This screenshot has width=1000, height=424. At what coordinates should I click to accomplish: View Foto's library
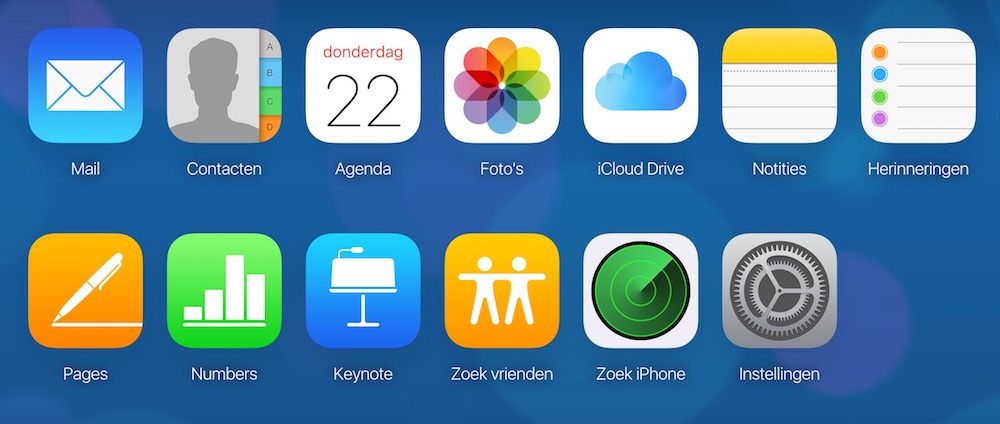point(502,86)
